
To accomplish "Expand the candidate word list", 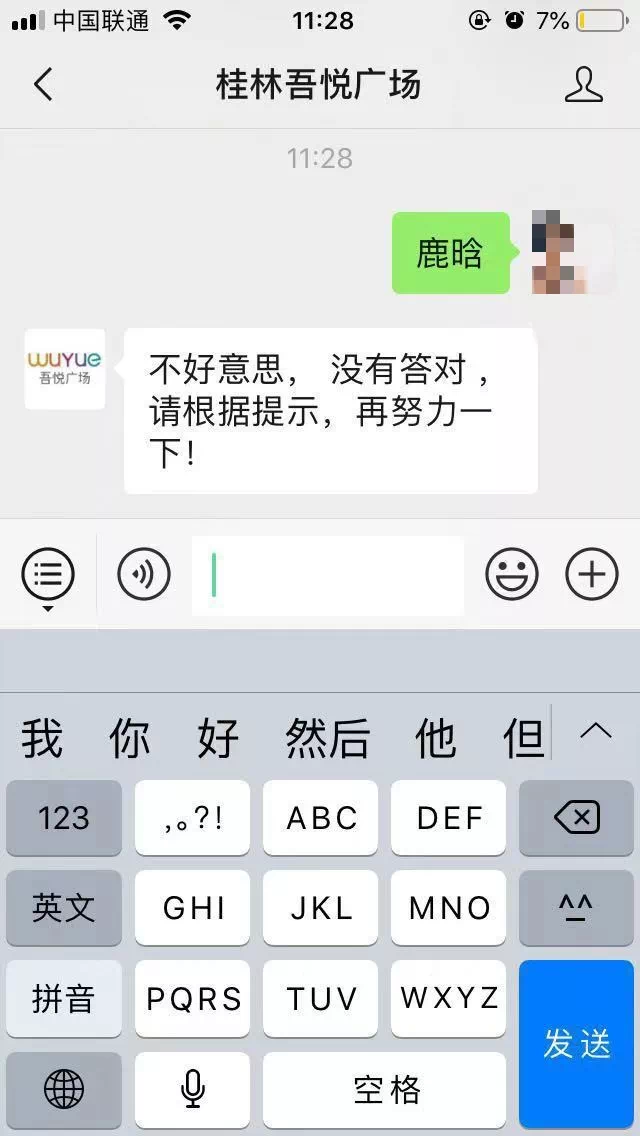I will 596,733.
